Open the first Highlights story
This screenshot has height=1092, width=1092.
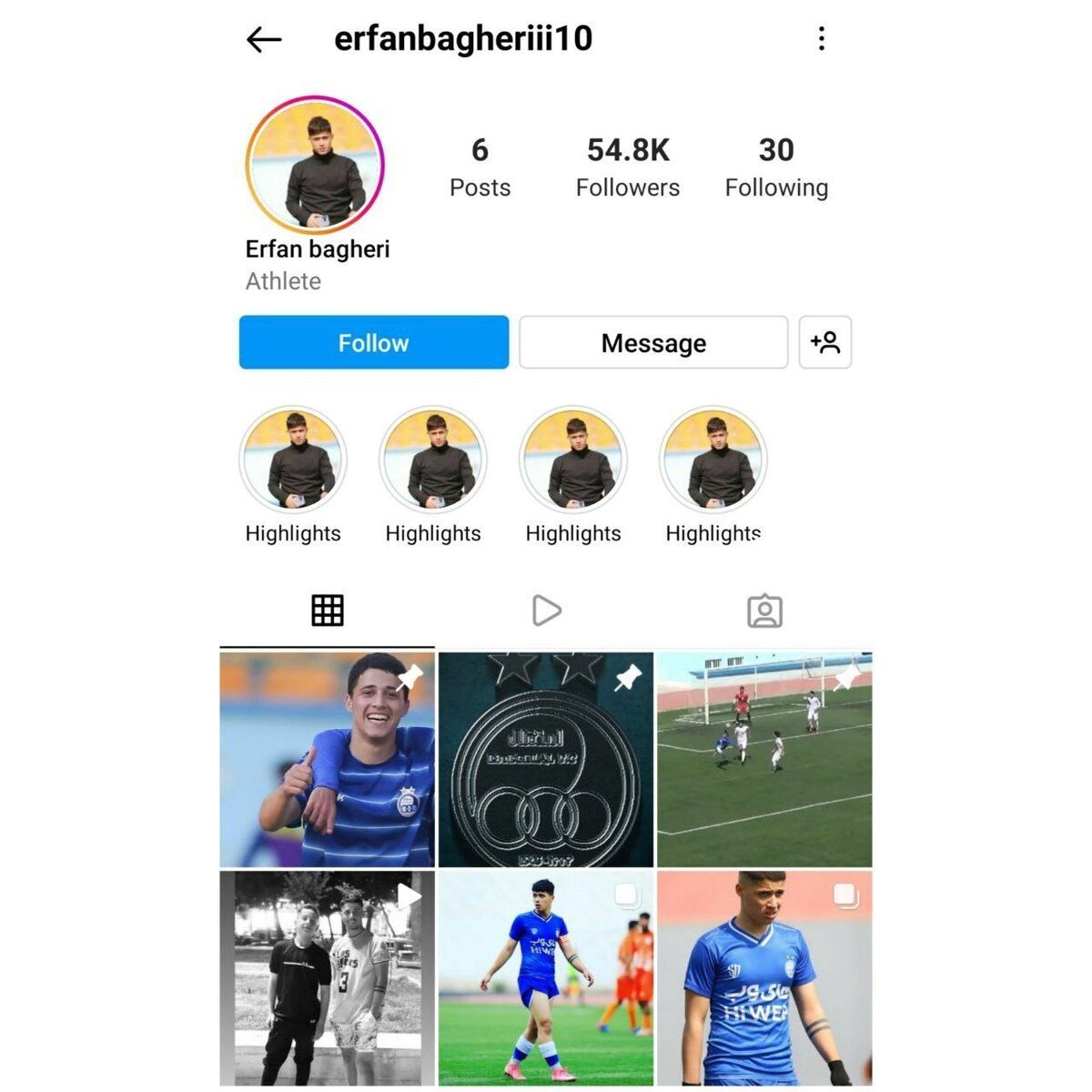click(x=293, y=460)
